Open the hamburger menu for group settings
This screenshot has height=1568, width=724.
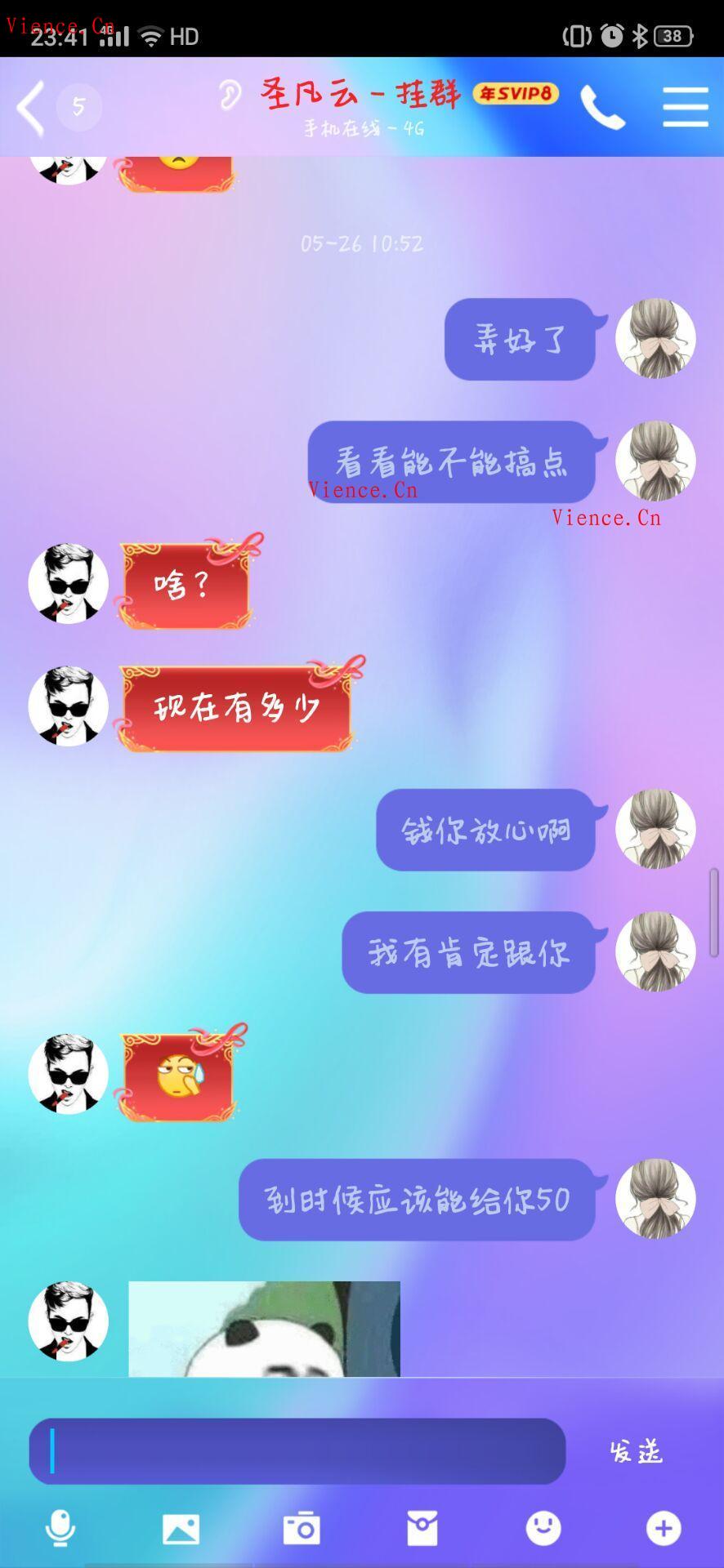click(686, 106)
